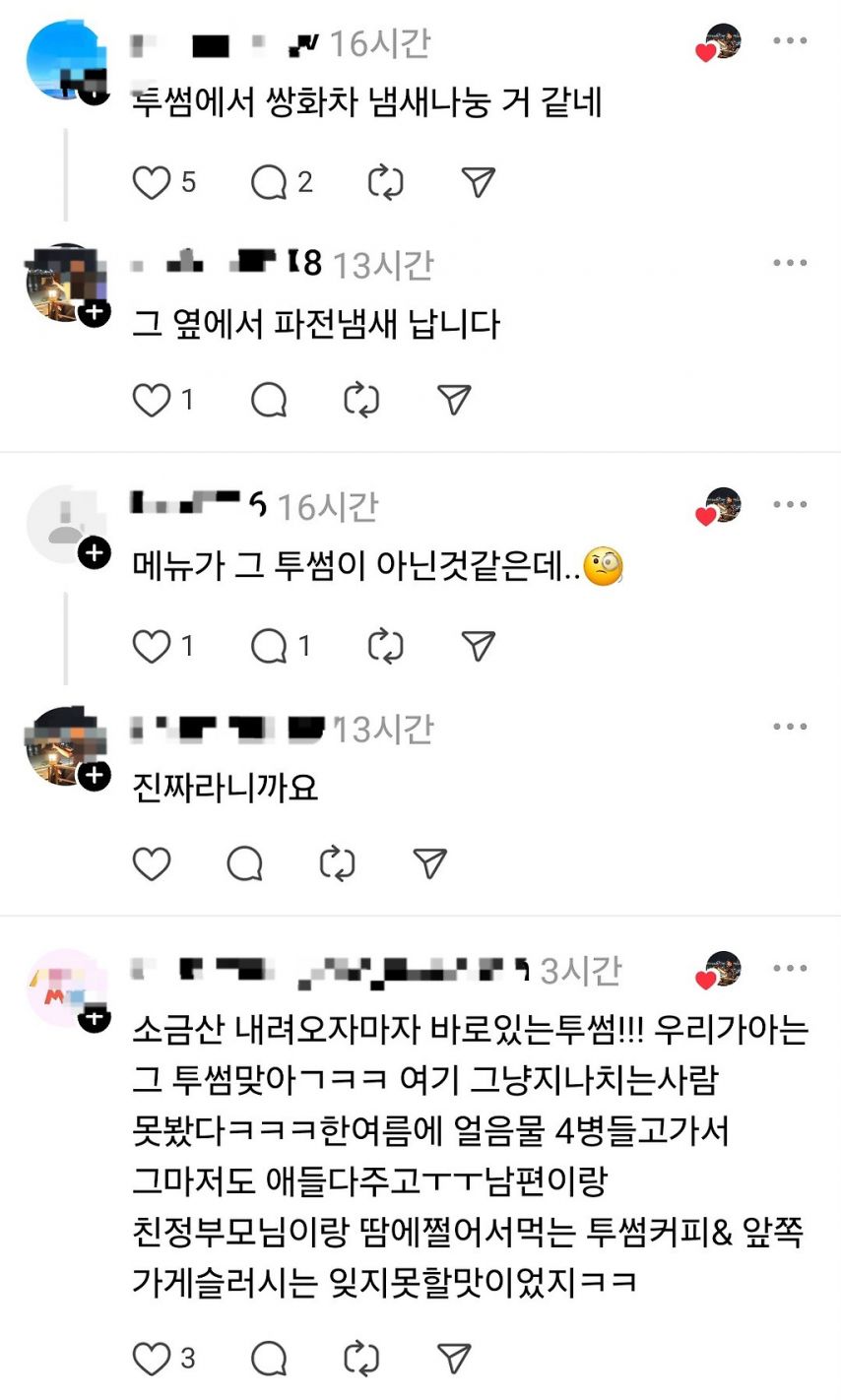Image resolution: width=841 pixels, height=1400 pixels.
Task: Open replies to the 쌍화차 냄새 comment
Action: (269, 182)
